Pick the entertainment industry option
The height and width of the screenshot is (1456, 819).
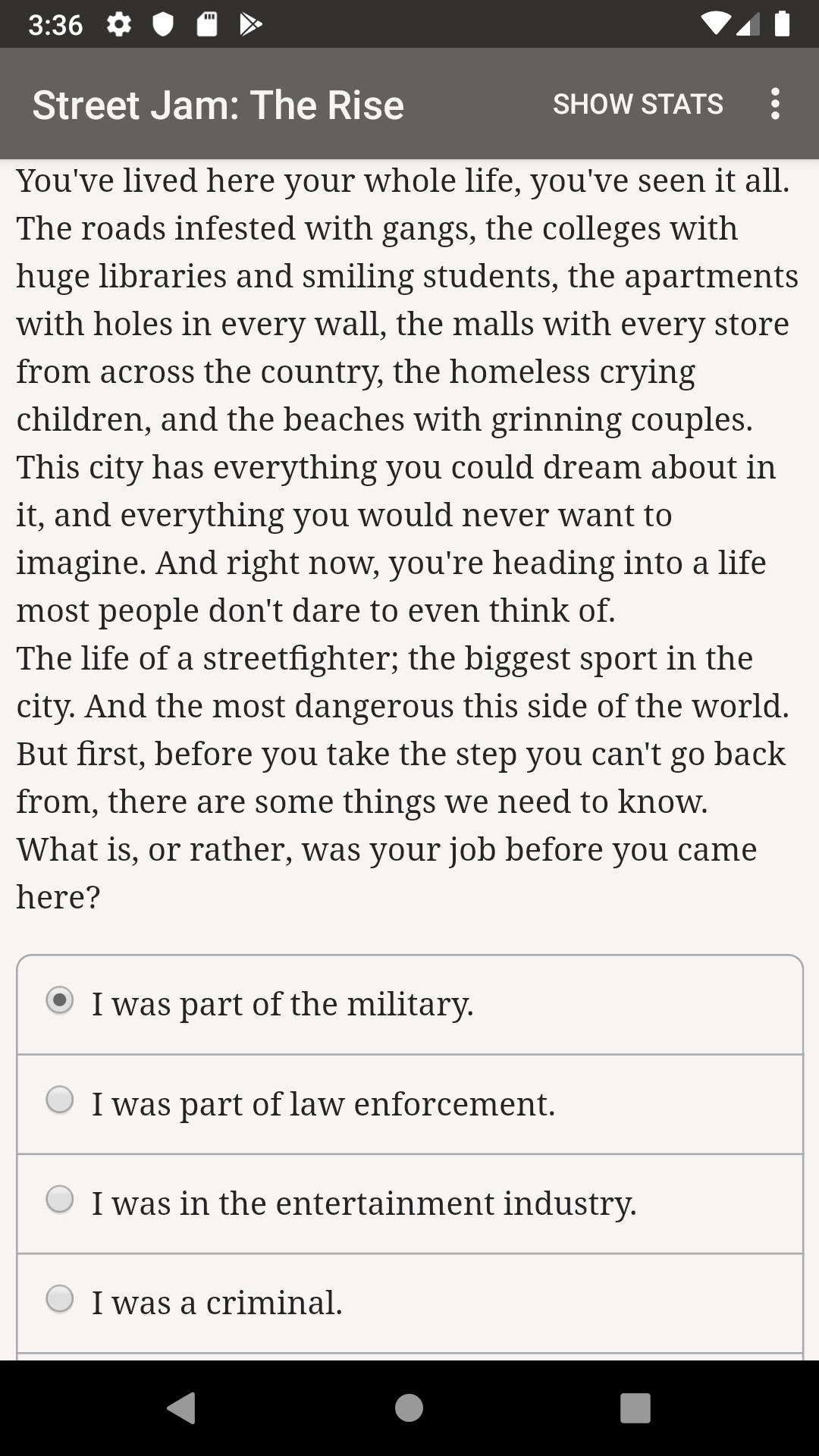pyautogui.click(x=409, y=1203)
